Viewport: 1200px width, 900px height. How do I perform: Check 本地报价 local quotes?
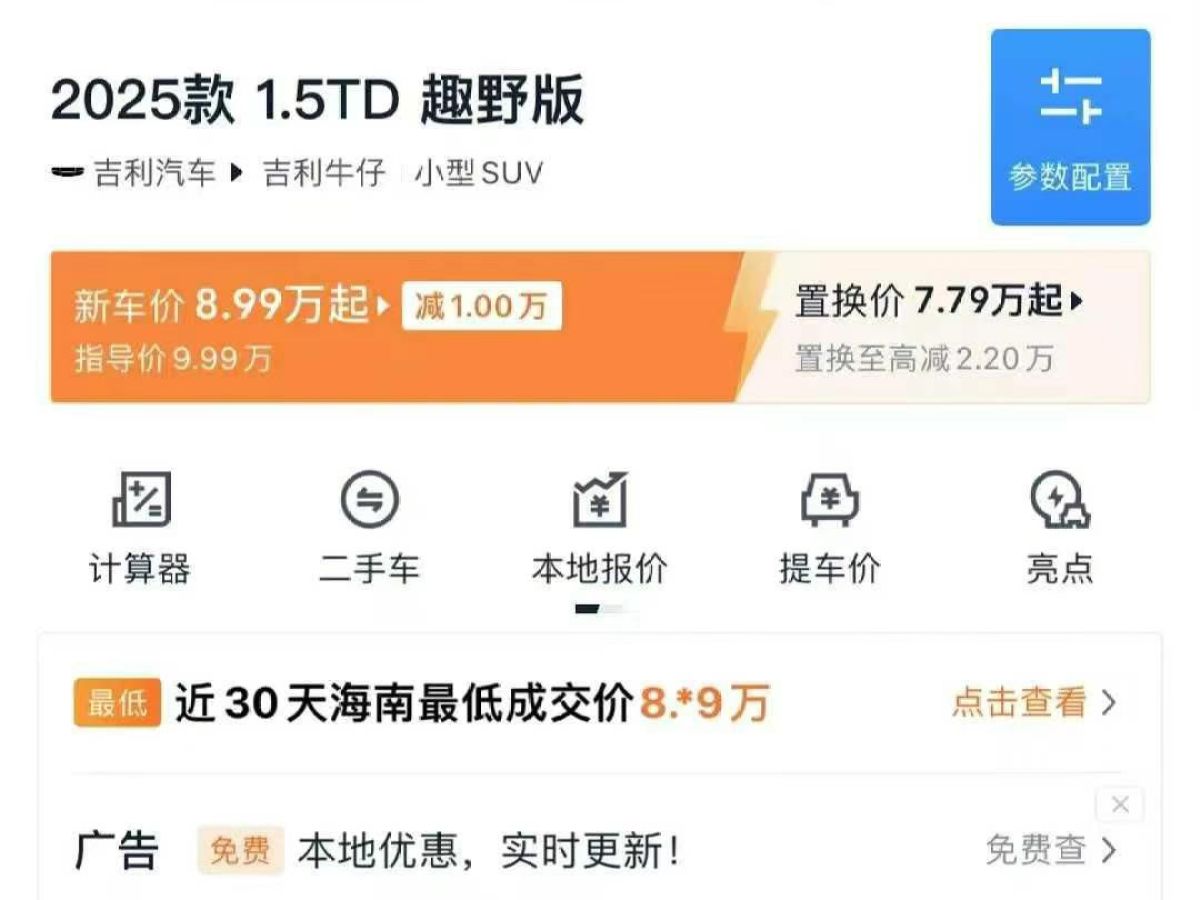pyautogui.click(x=599, y=527)
